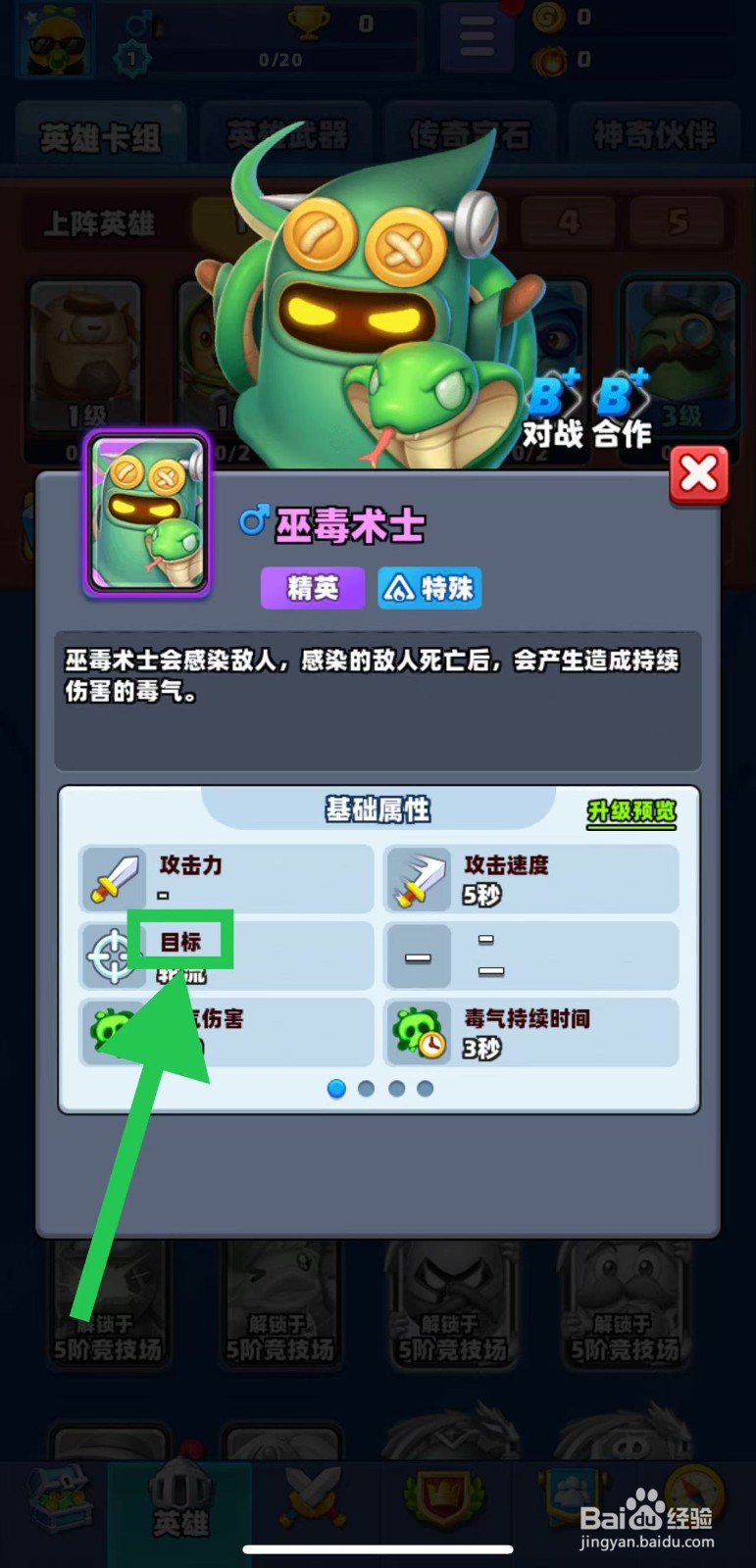This screenshot has height=1568, width=756.
Task: Click the treasure chest icon
Action: pyautogui.click(x=61, y=1494)
